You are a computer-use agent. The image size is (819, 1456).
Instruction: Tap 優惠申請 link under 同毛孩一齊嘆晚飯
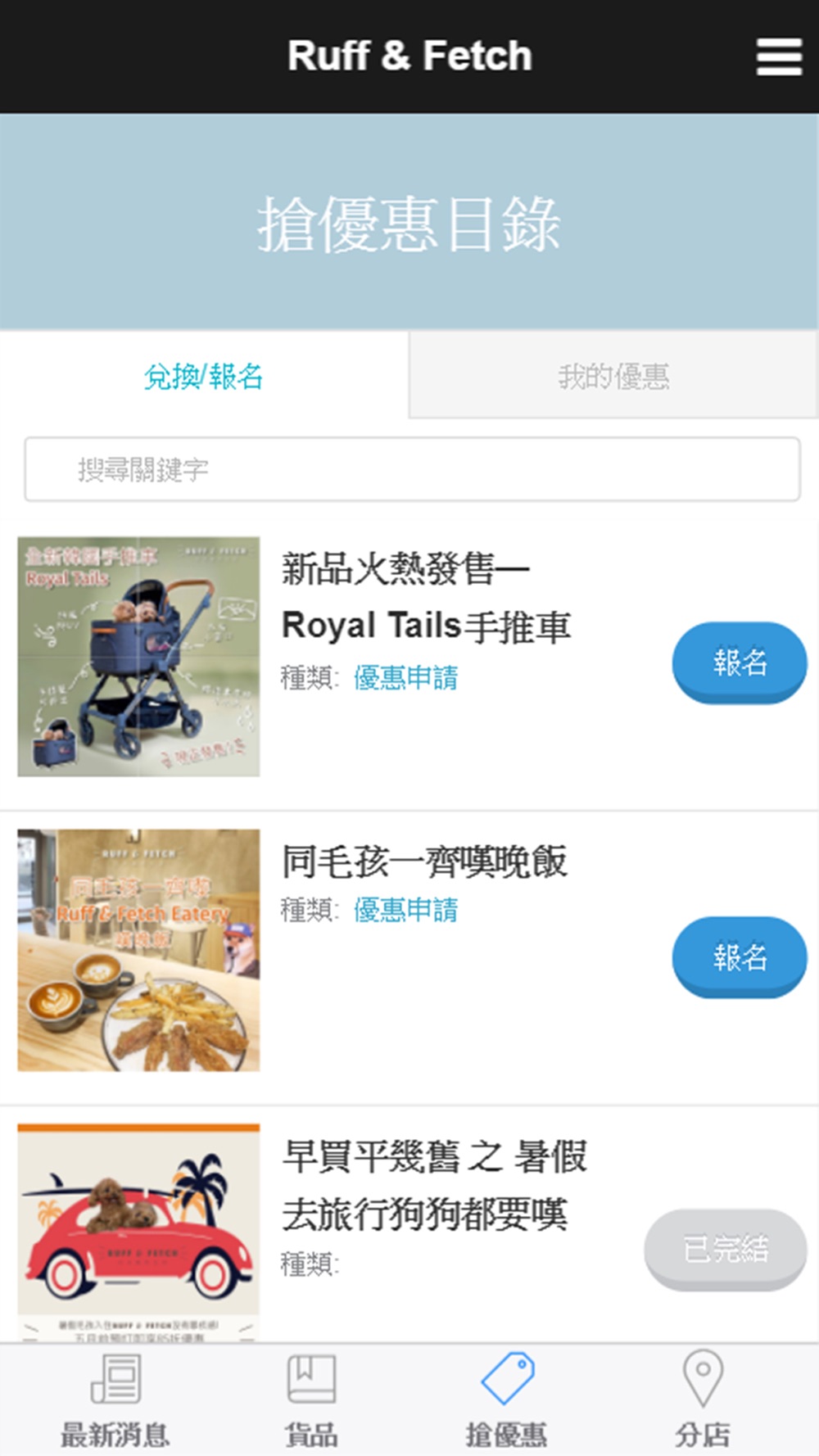(405, 911)
